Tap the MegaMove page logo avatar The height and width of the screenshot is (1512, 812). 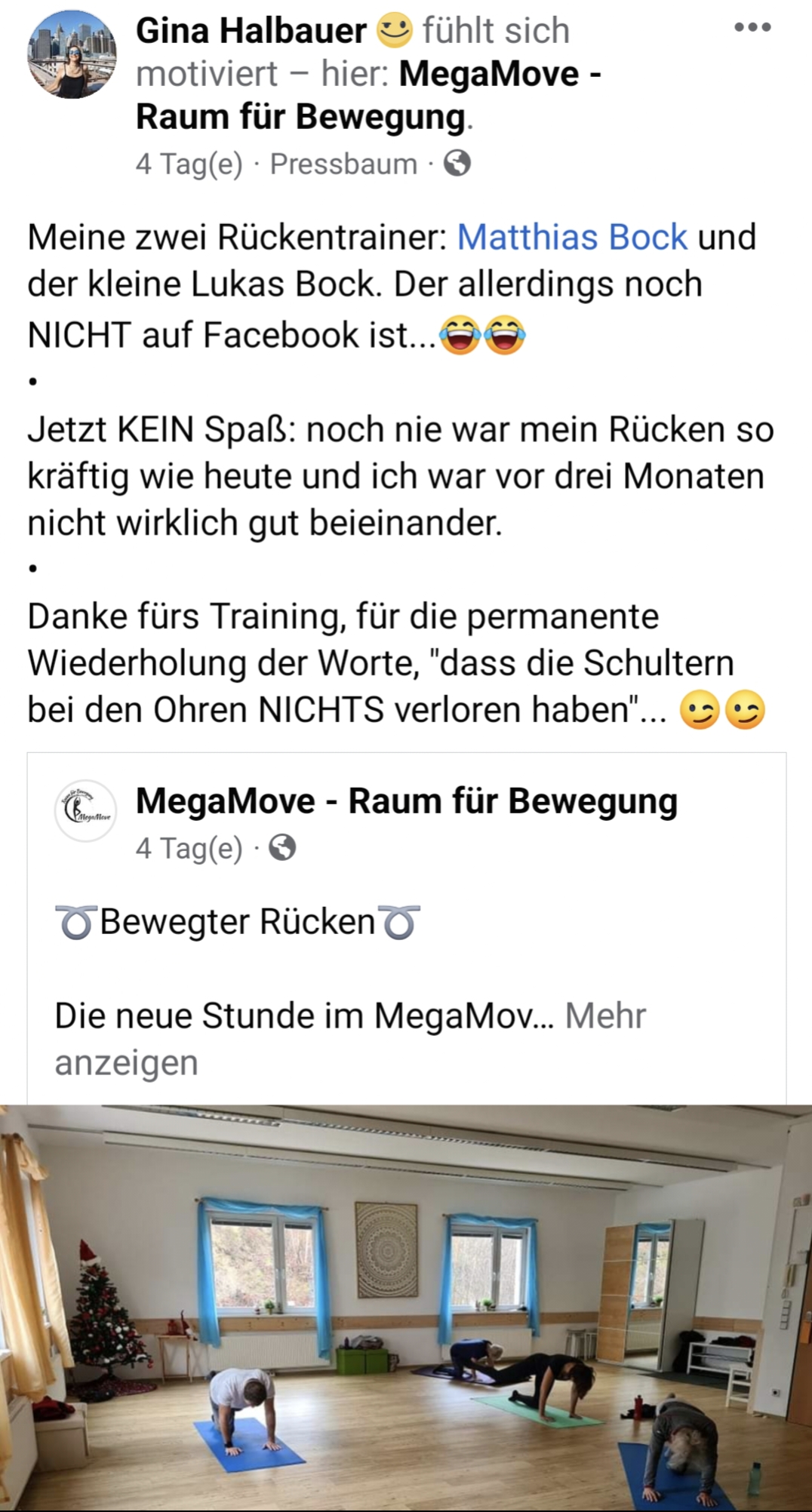(x=86, y=811)
